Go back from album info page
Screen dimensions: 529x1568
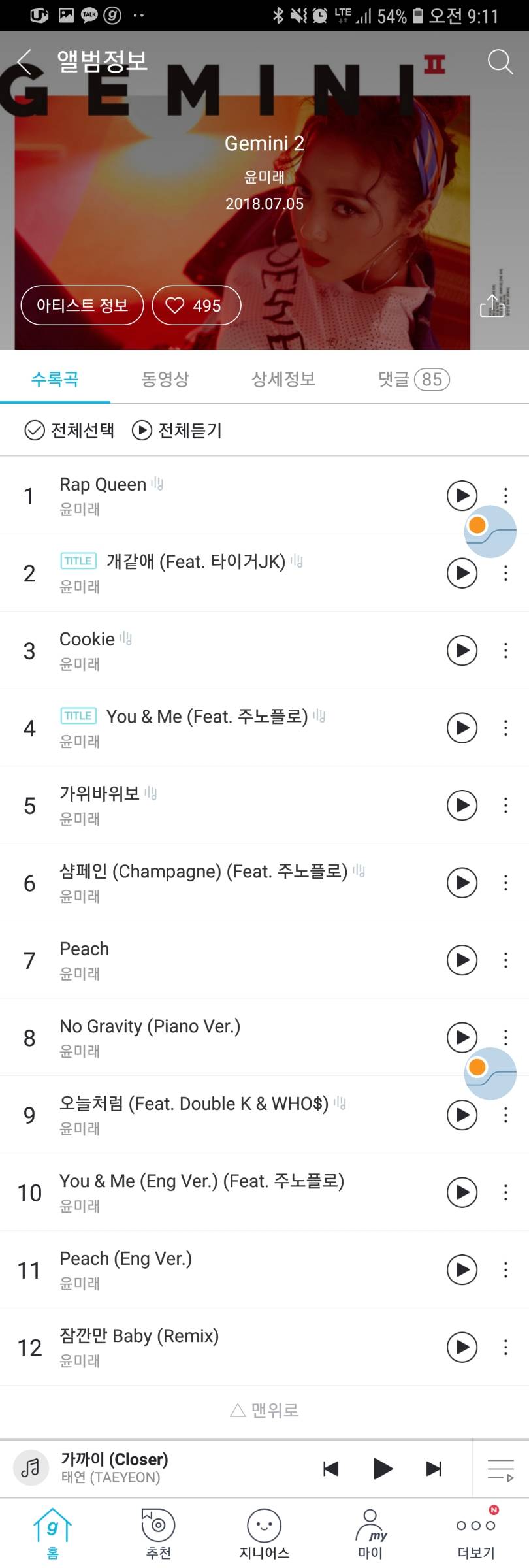pyautogui.click(x=24, y=62)
